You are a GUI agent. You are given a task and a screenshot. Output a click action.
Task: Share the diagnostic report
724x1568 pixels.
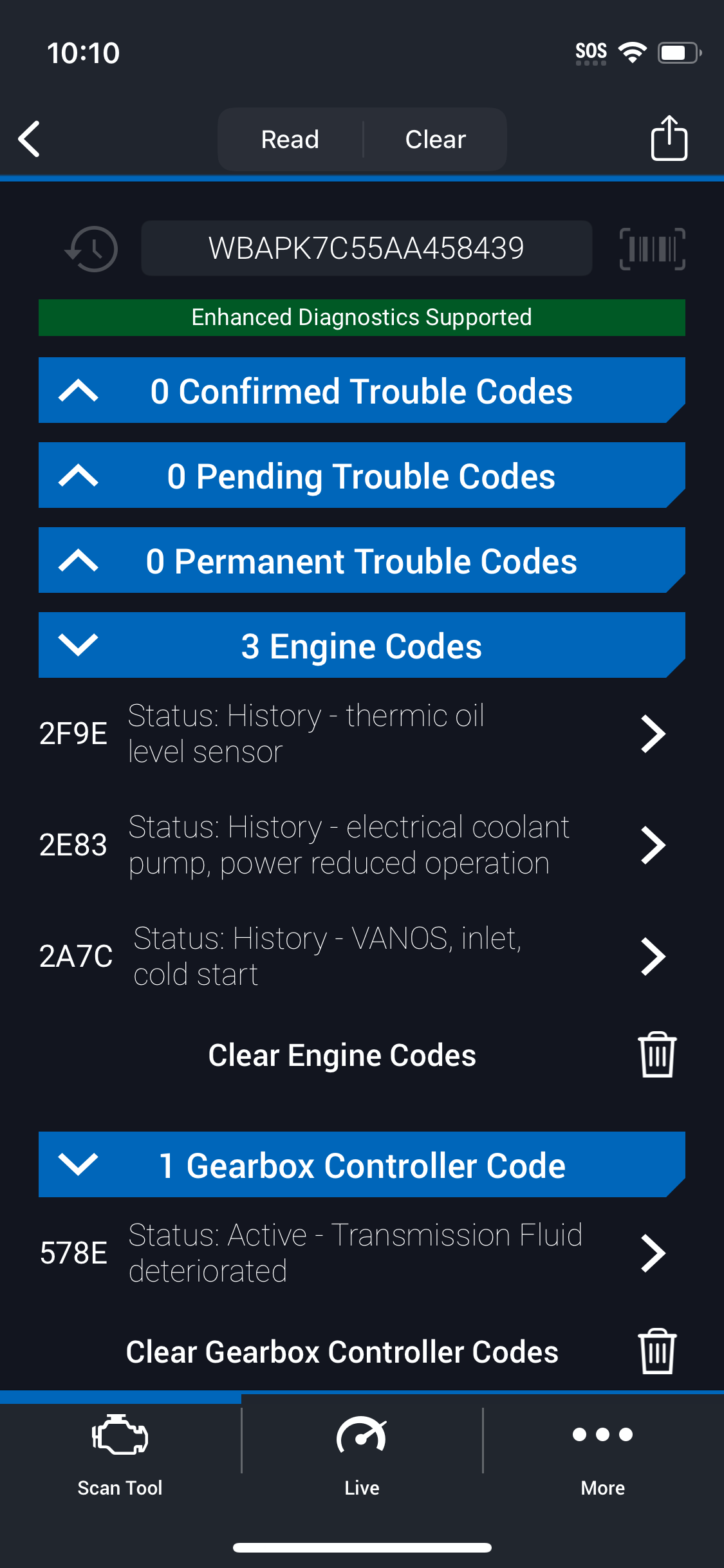click(x=669, y=138)
